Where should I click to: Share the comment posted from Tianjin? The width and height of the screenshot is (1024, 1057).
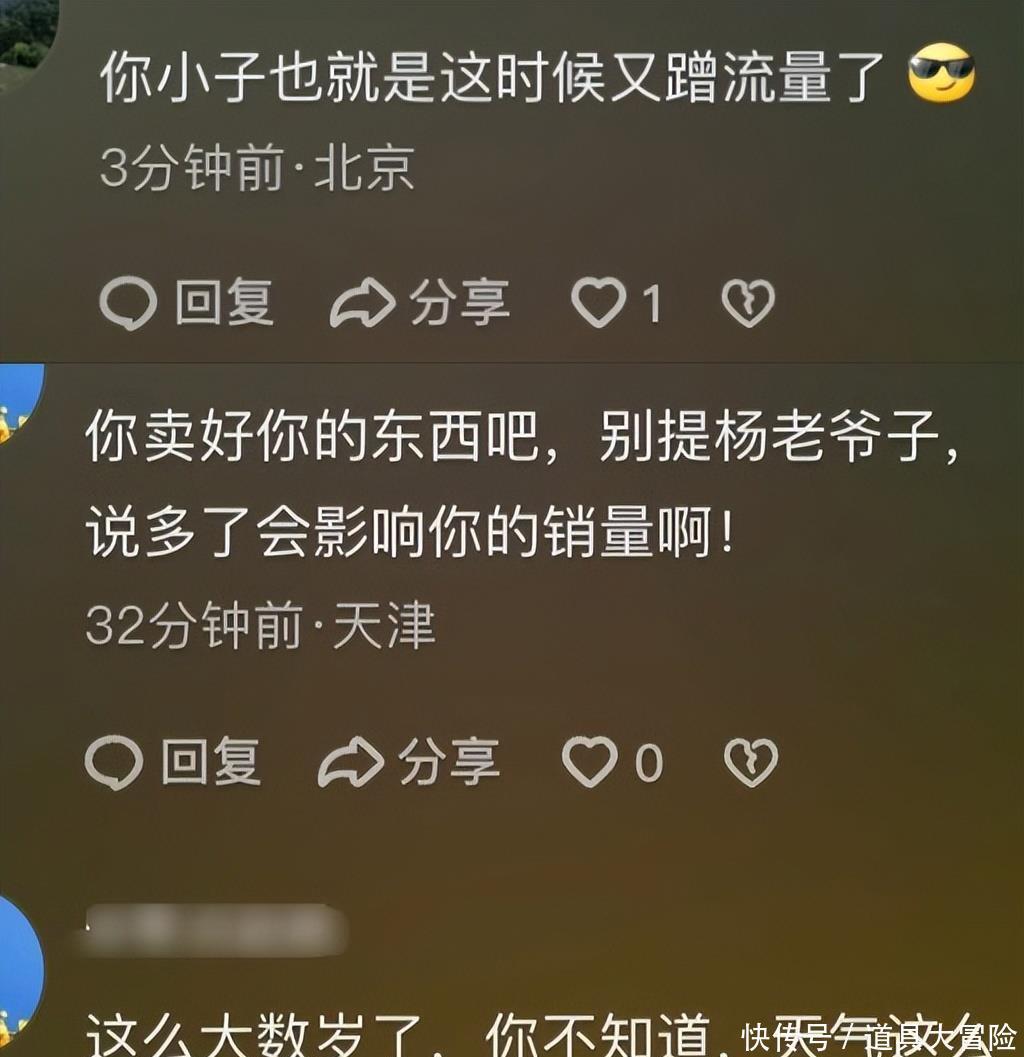[x=409, y=763]
